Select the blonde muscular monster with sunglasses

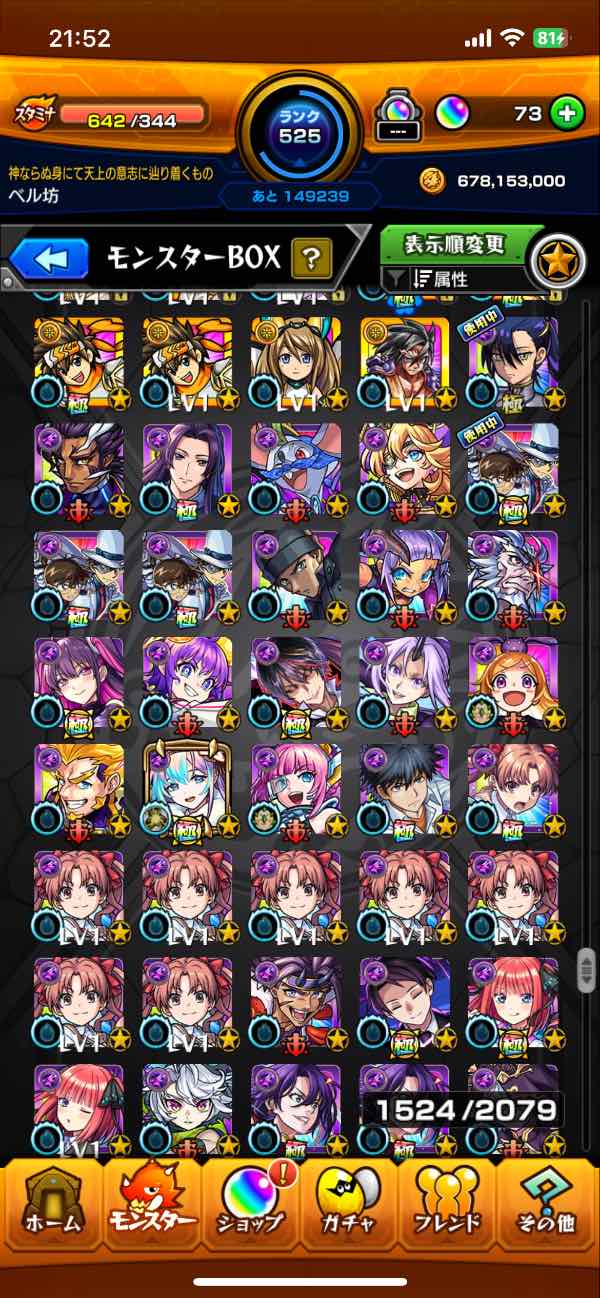[79, 790]
